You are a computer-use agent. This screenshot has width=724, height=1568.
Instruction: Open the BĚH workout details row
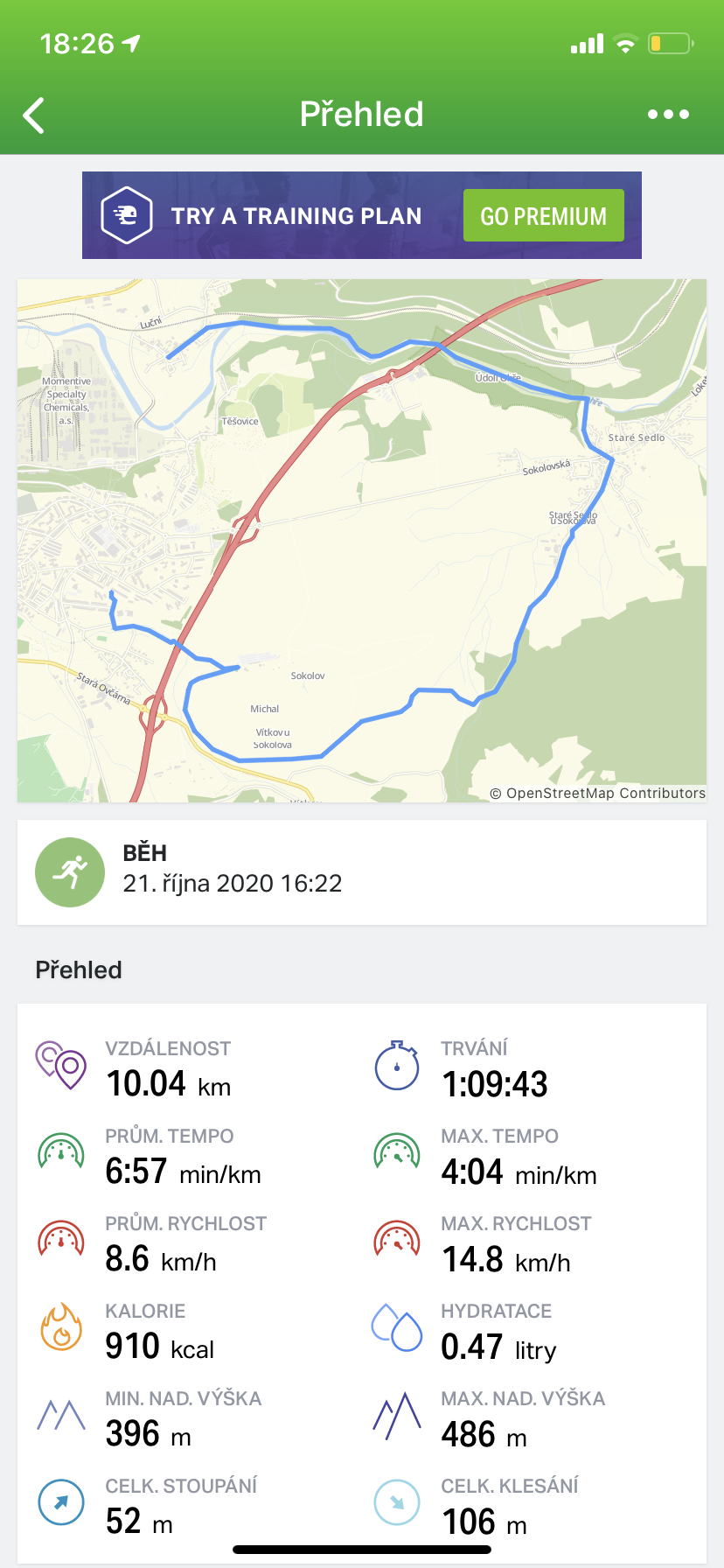click(x=362, y=872)
